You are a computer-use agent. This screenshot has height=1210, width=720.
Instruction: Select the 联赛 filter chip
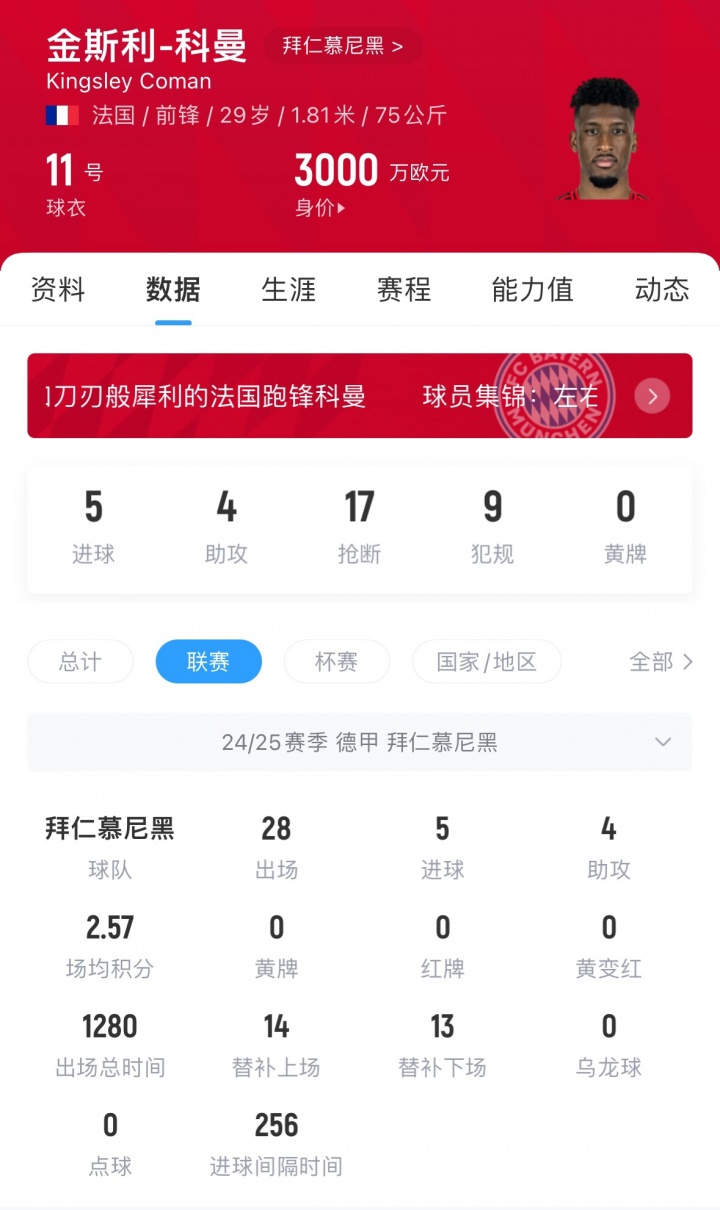pyautogui.click(x=208, y=662)
